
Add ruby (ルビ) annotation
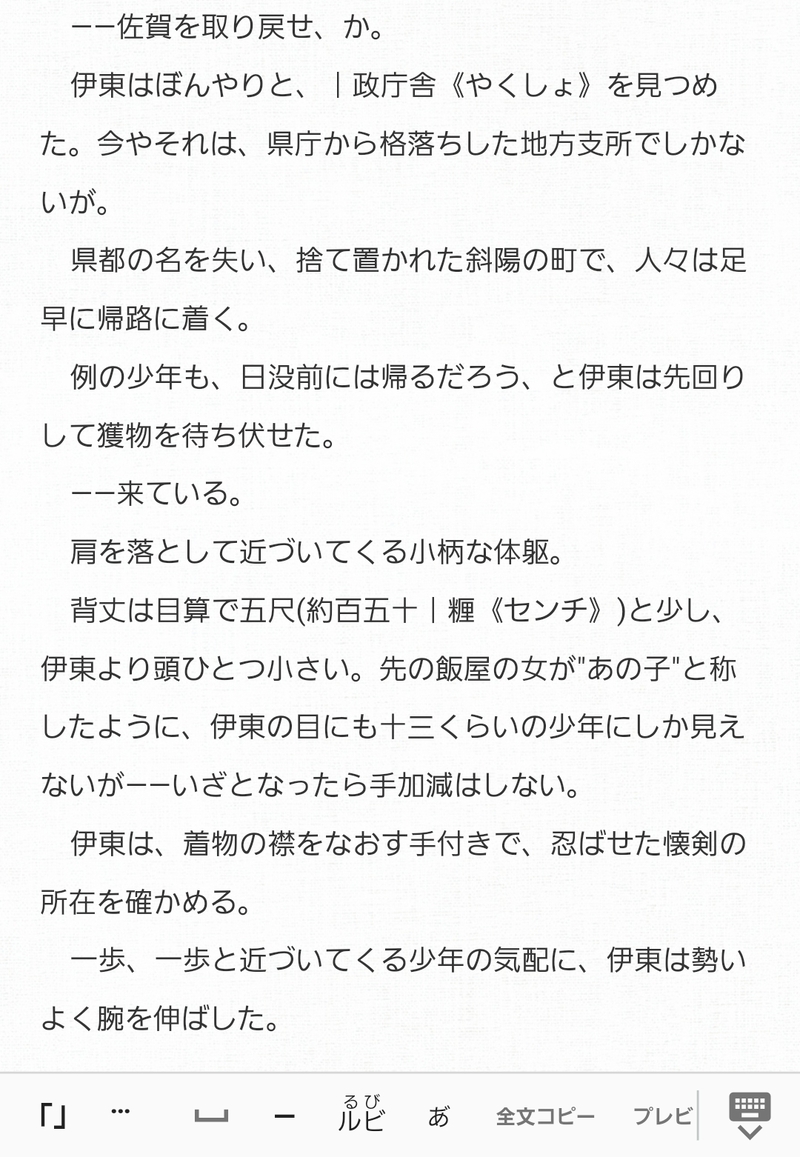[362, 1113]
